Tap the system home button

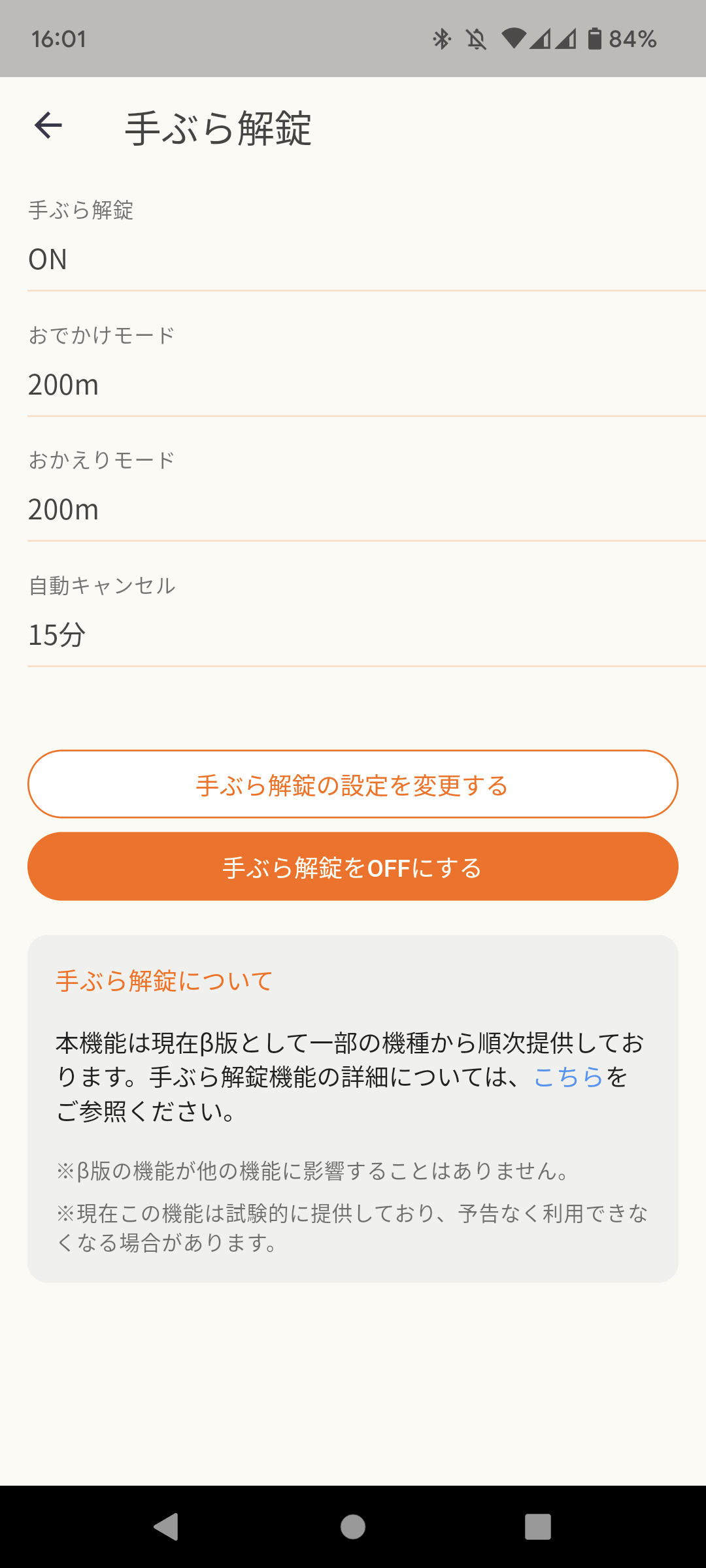(x=353, y=1527)
